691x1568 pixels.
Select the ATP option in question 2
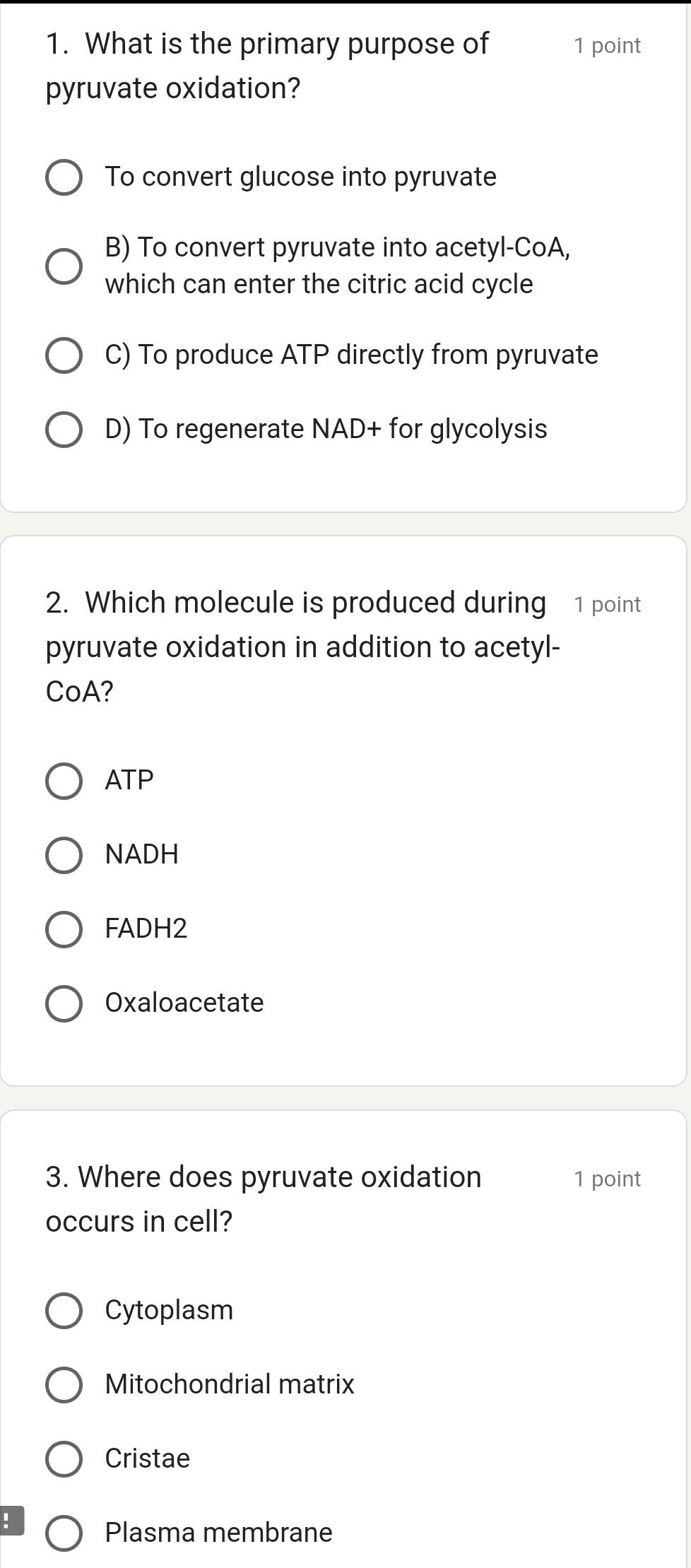pyautogui.click(x=64, y=782)
